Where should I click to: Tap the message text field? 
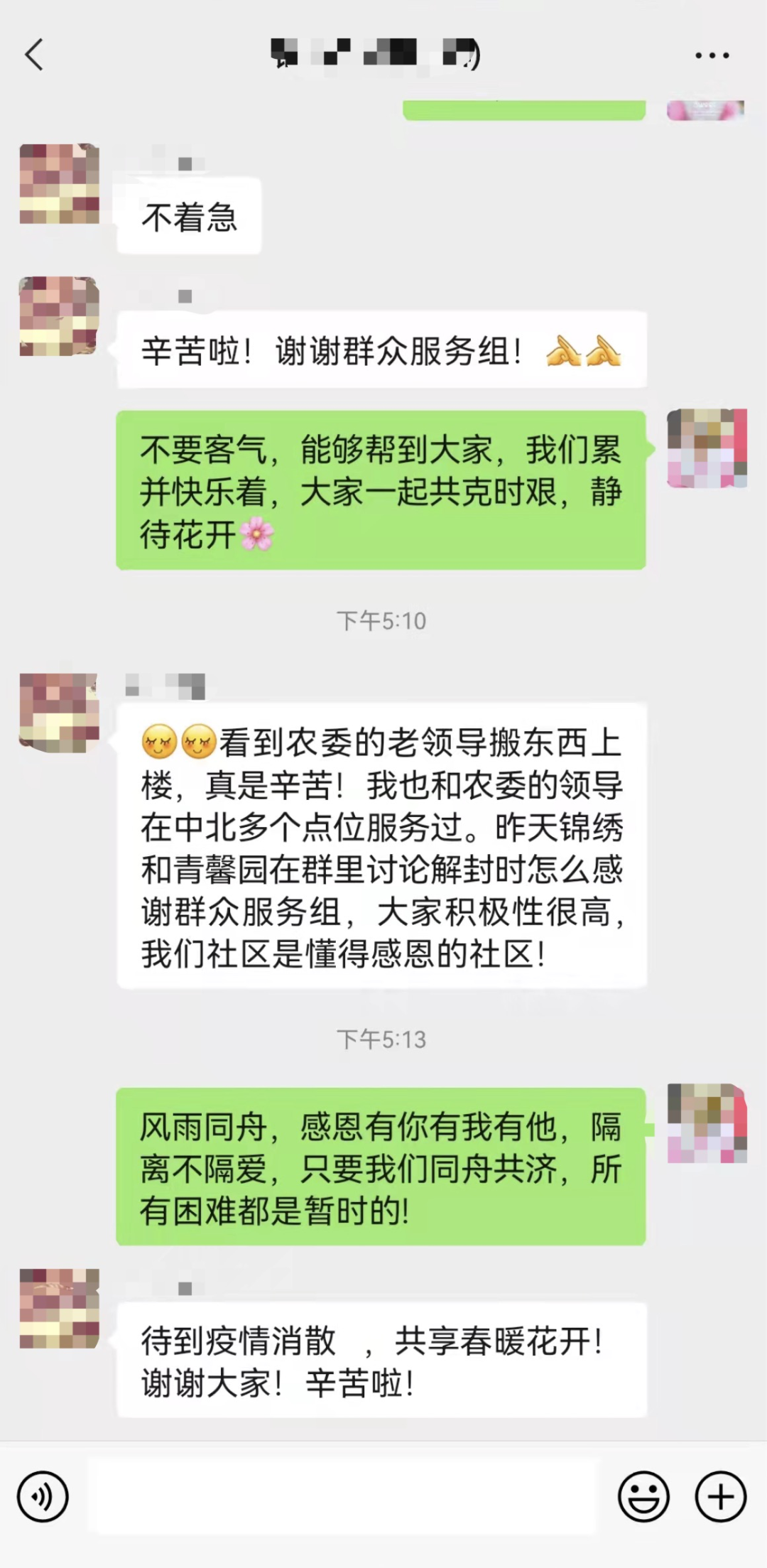click(x=343, y=1496)
